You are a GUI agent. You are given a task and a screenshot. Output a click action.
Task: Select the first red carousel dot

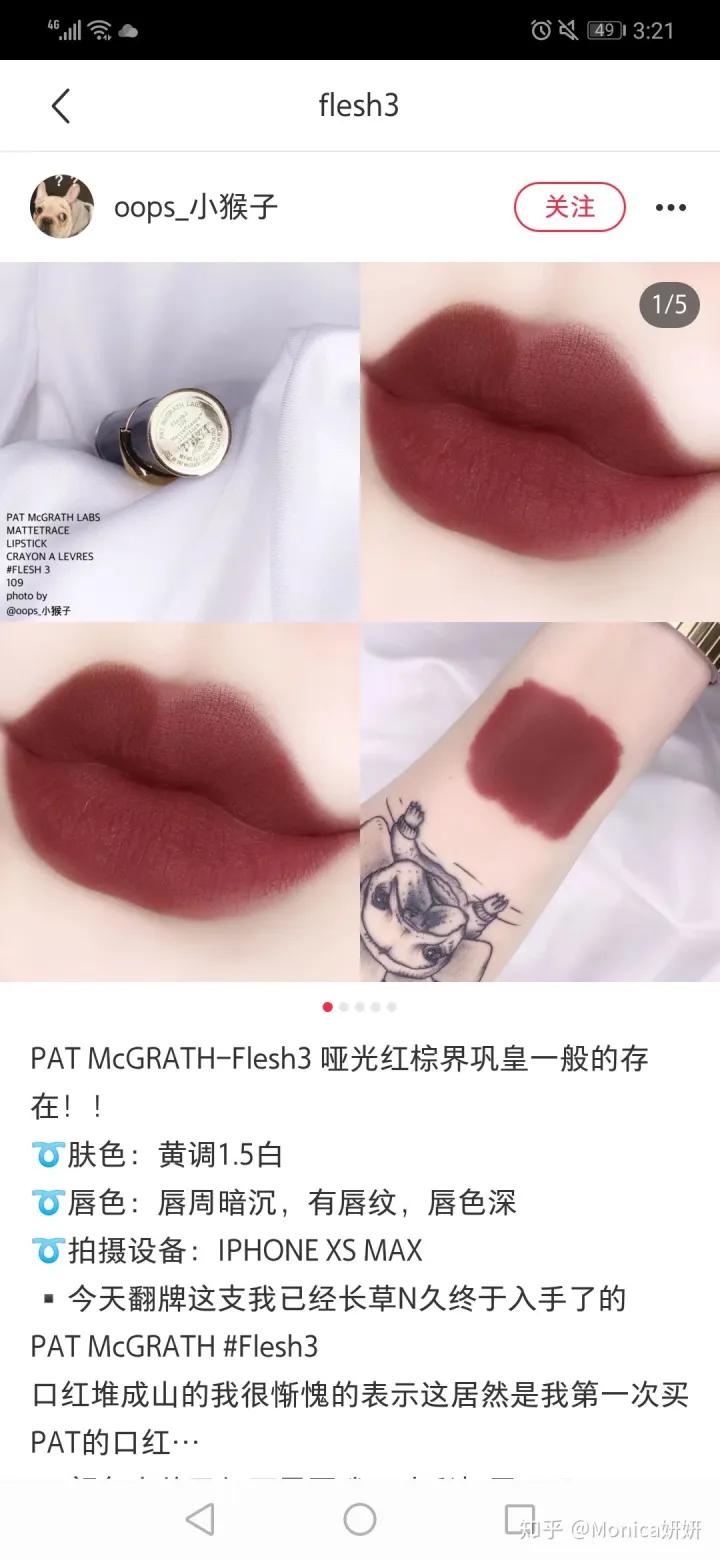click(328, 1007)
